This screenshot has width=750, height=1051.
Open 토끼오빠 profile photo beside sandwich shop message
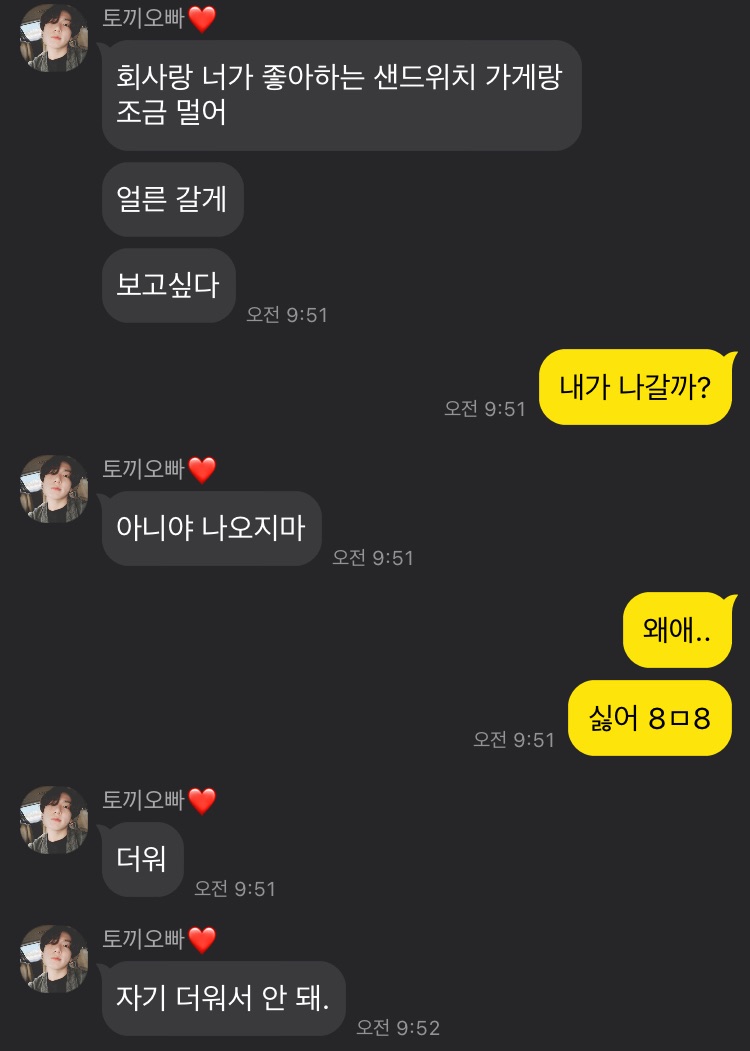pos(55,38)
